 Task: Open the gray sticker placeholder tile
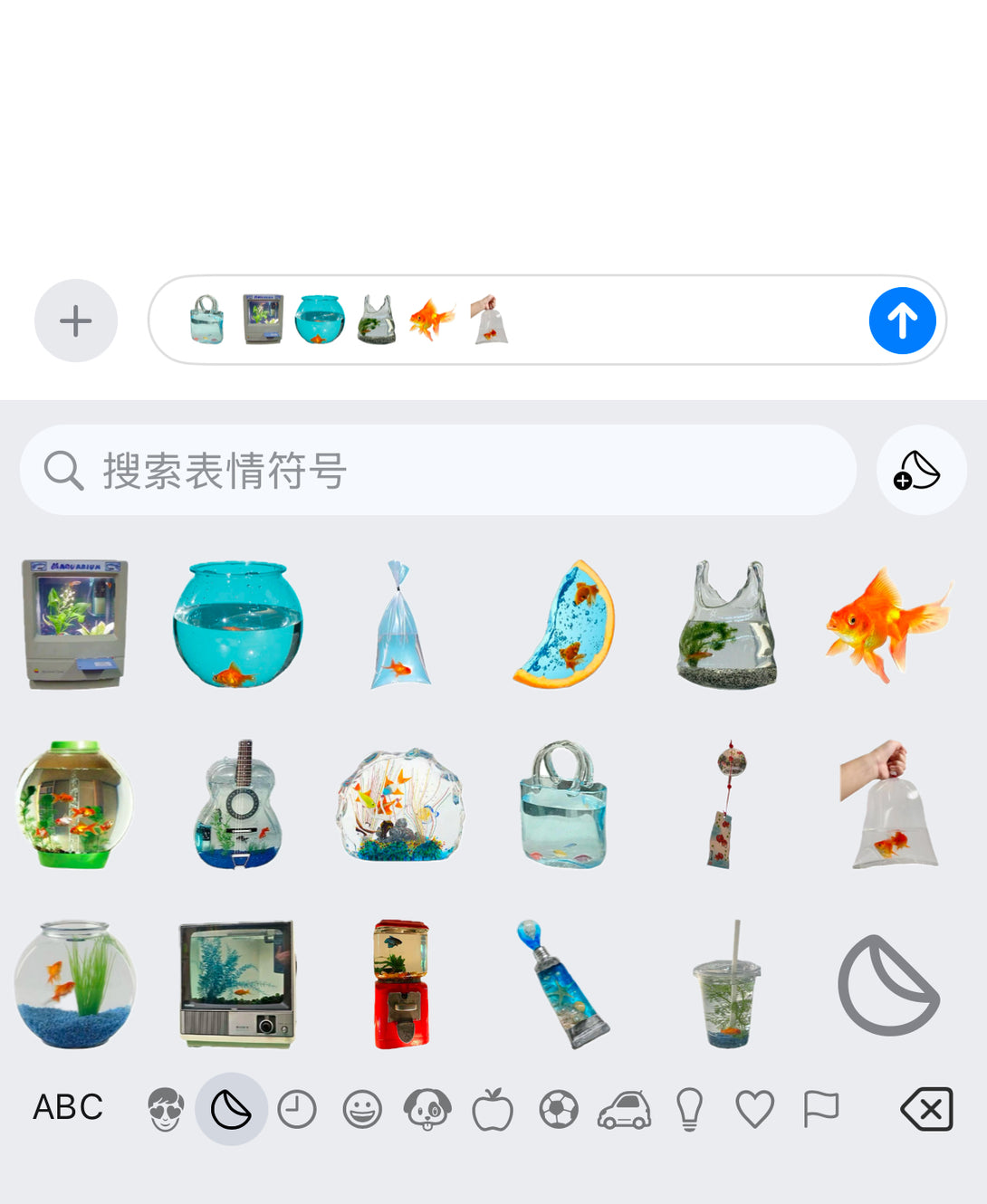coord(888,985)
